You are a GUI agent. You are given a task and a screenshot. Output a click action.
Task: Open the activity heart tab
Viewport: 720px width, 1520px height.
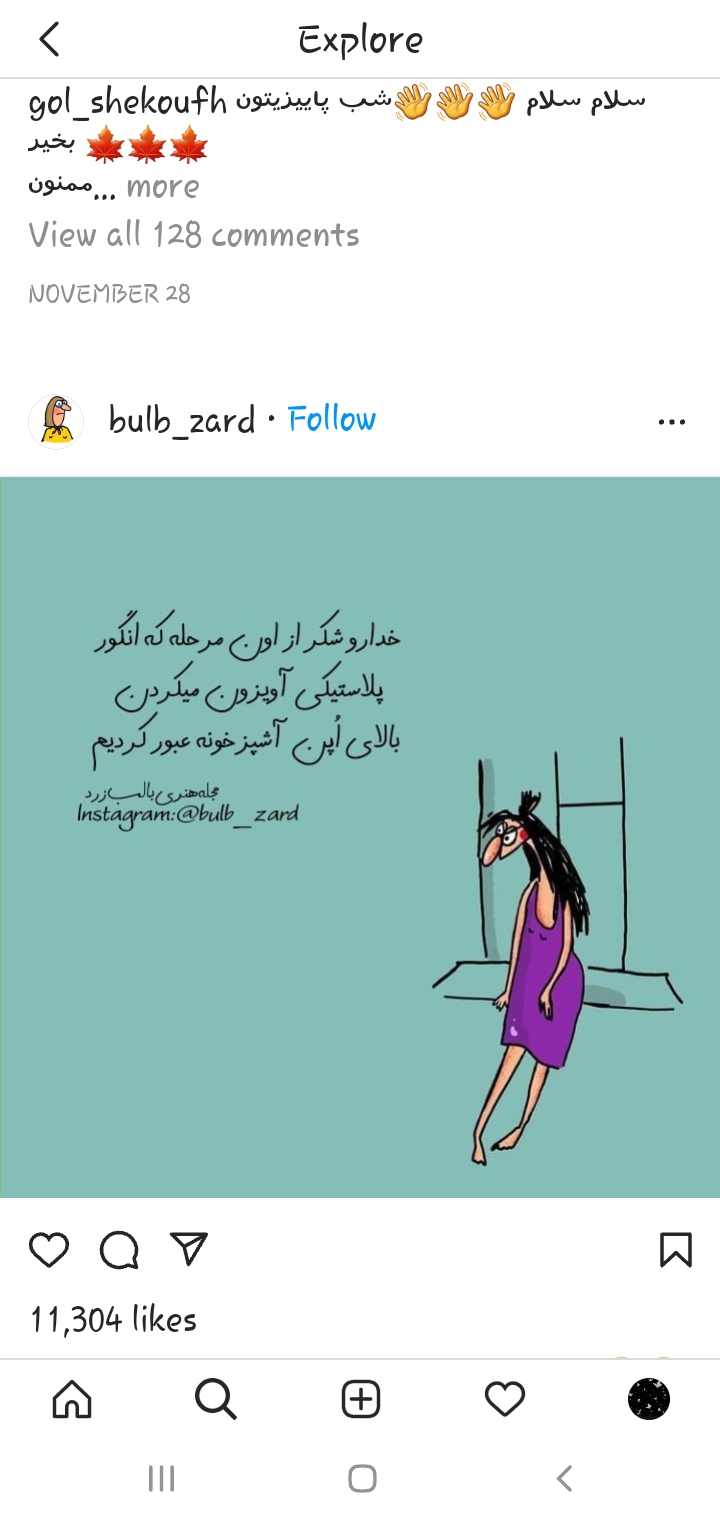(x=505, y=1399)
